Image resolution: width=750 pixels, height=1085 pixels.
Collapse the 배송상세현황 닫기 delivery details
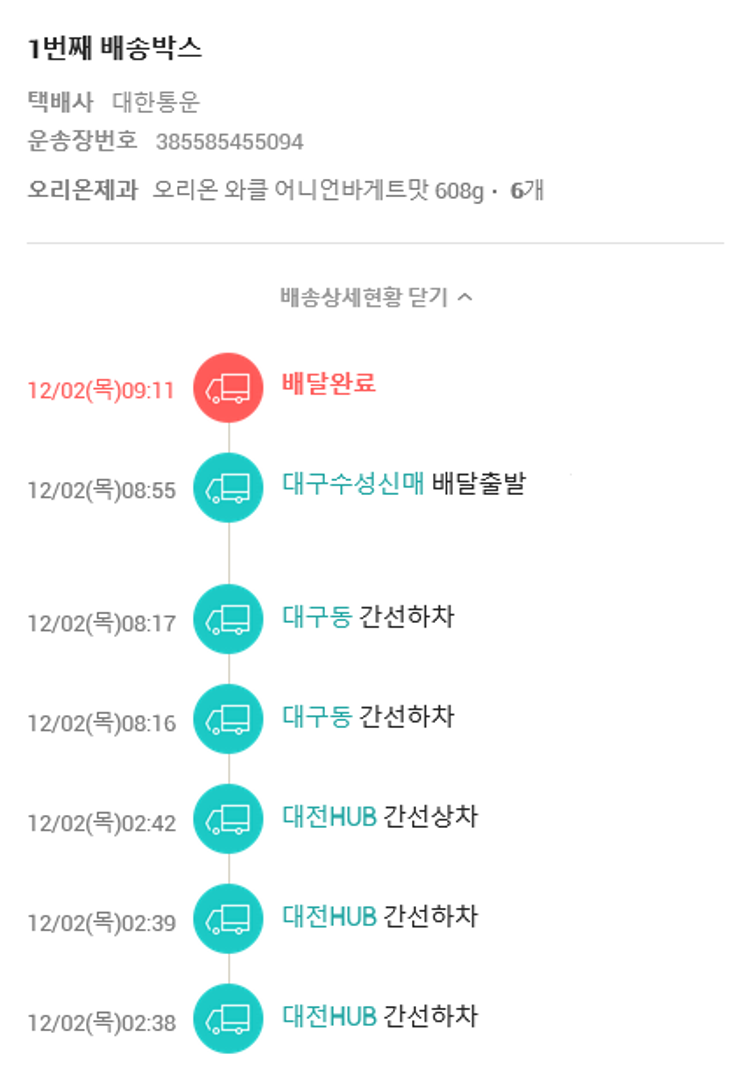point(375,298)
